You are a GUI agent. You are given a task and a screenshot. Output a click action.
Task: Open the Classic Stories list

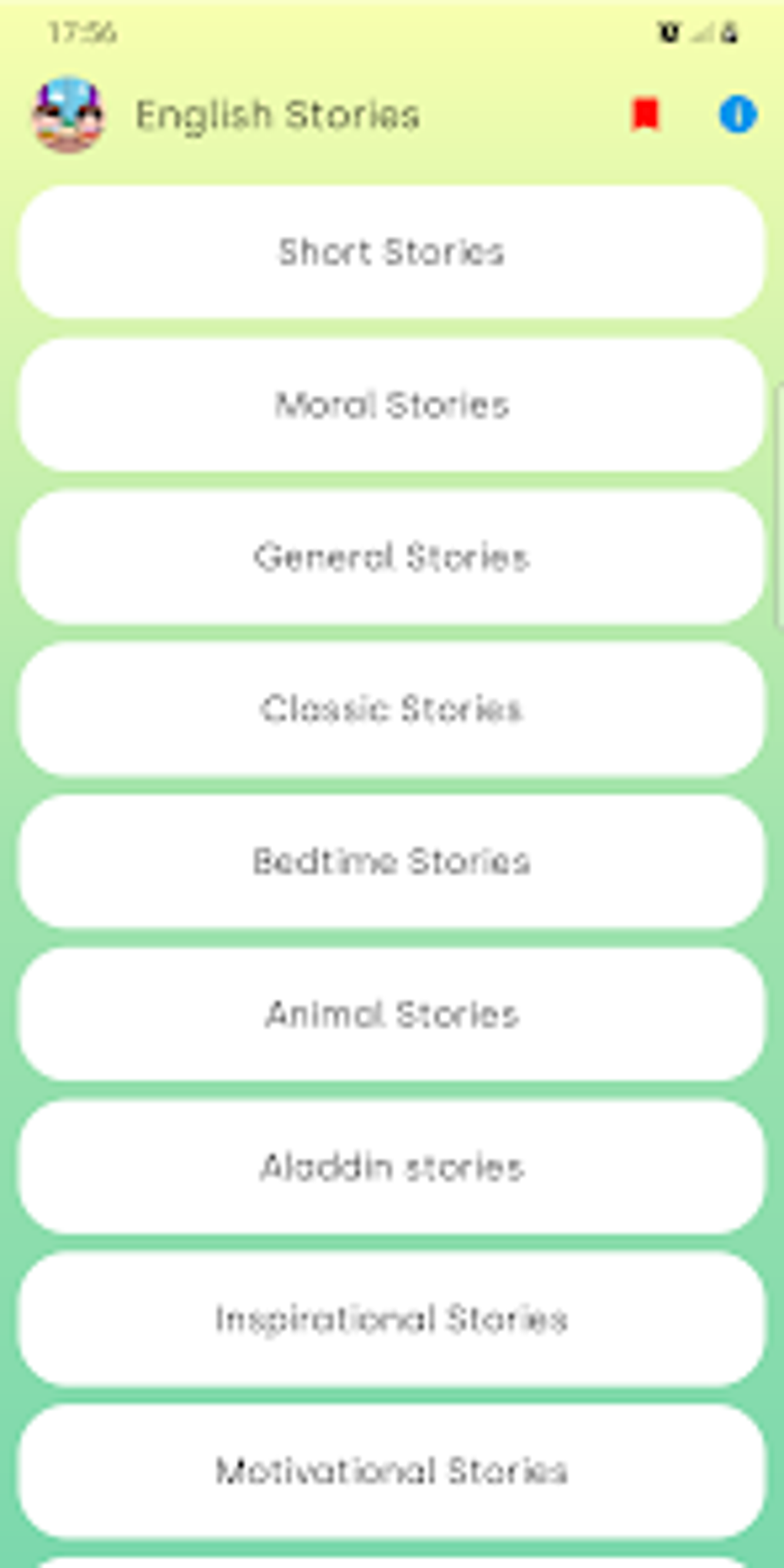coord(391,709)
